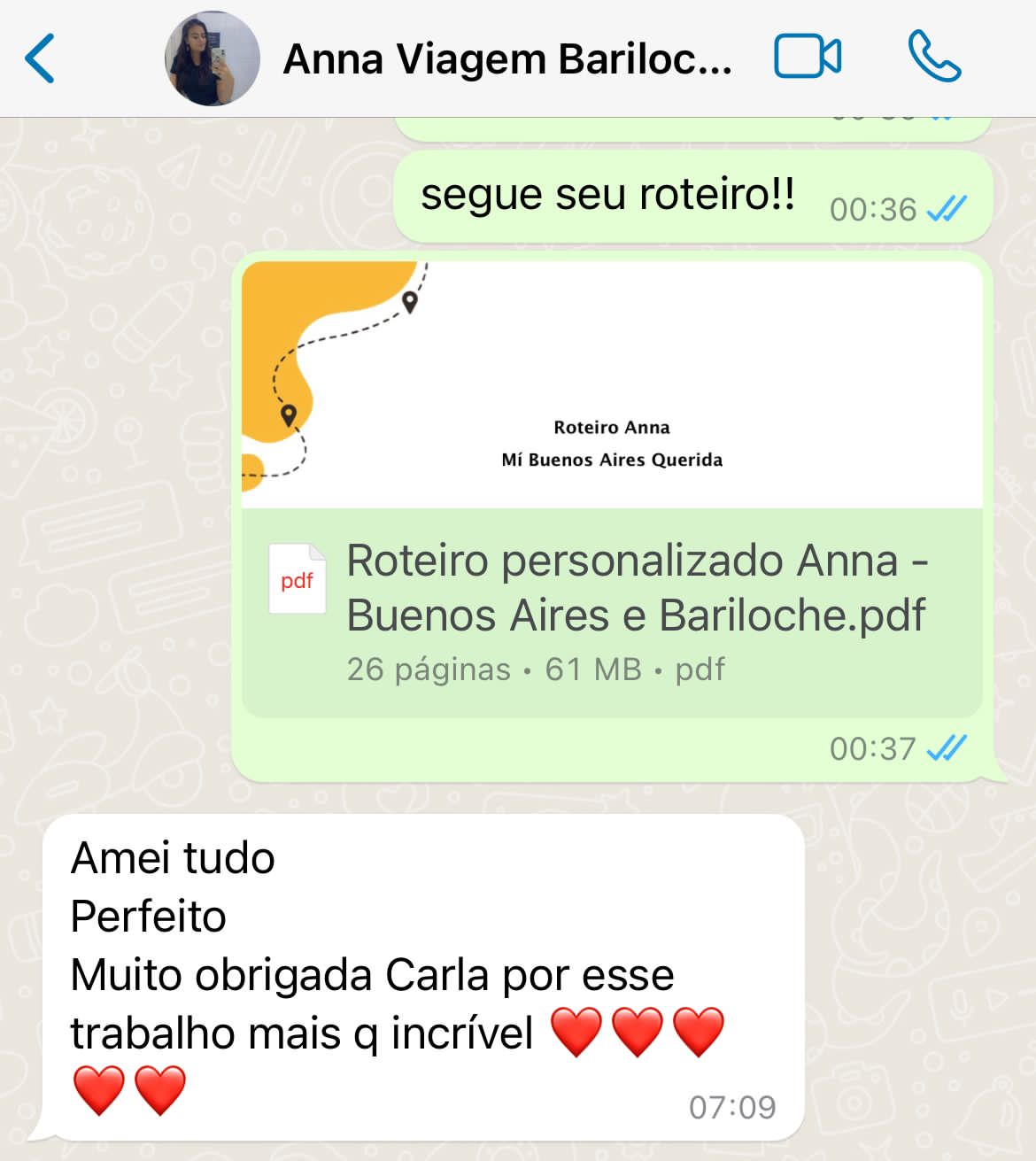1036x1161 pixels.
Task: Start a video call with Anna
Action: [807, 58]
